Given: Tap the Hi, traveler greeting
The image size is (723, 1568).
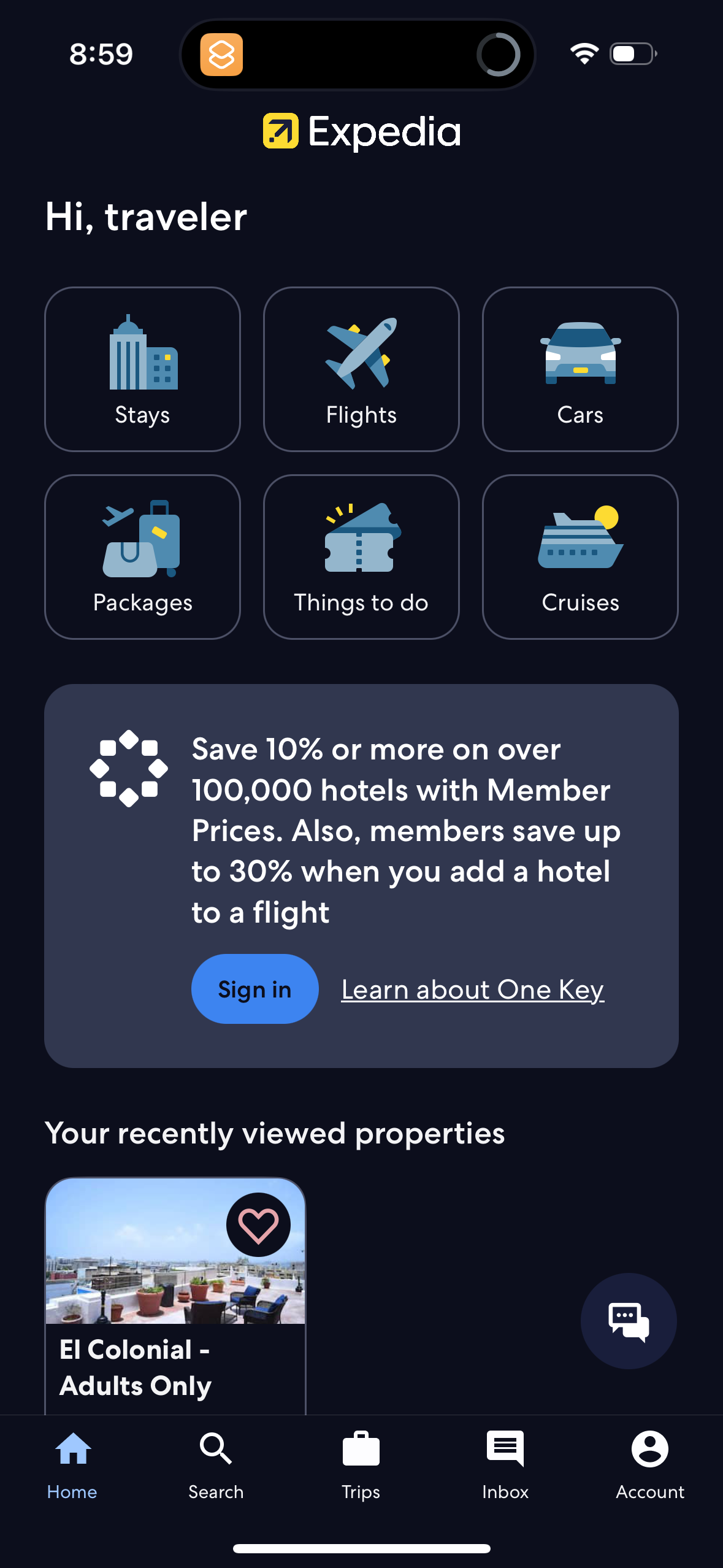Looking at the screenshot, I should [x=145, y=216].
